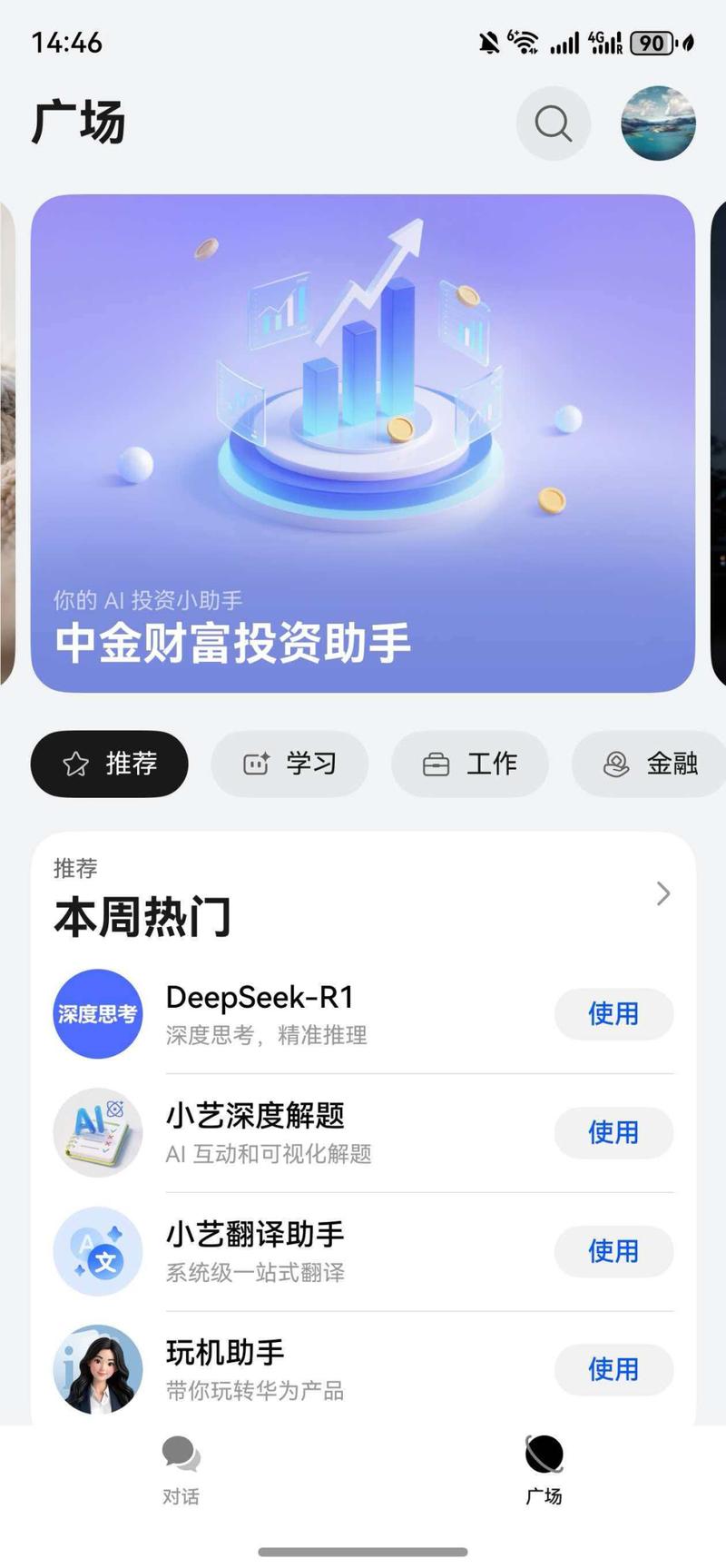Tap 使用 for 小艺翻译助手
The width and height of the screenshot is (726, 1568).
613,1251
